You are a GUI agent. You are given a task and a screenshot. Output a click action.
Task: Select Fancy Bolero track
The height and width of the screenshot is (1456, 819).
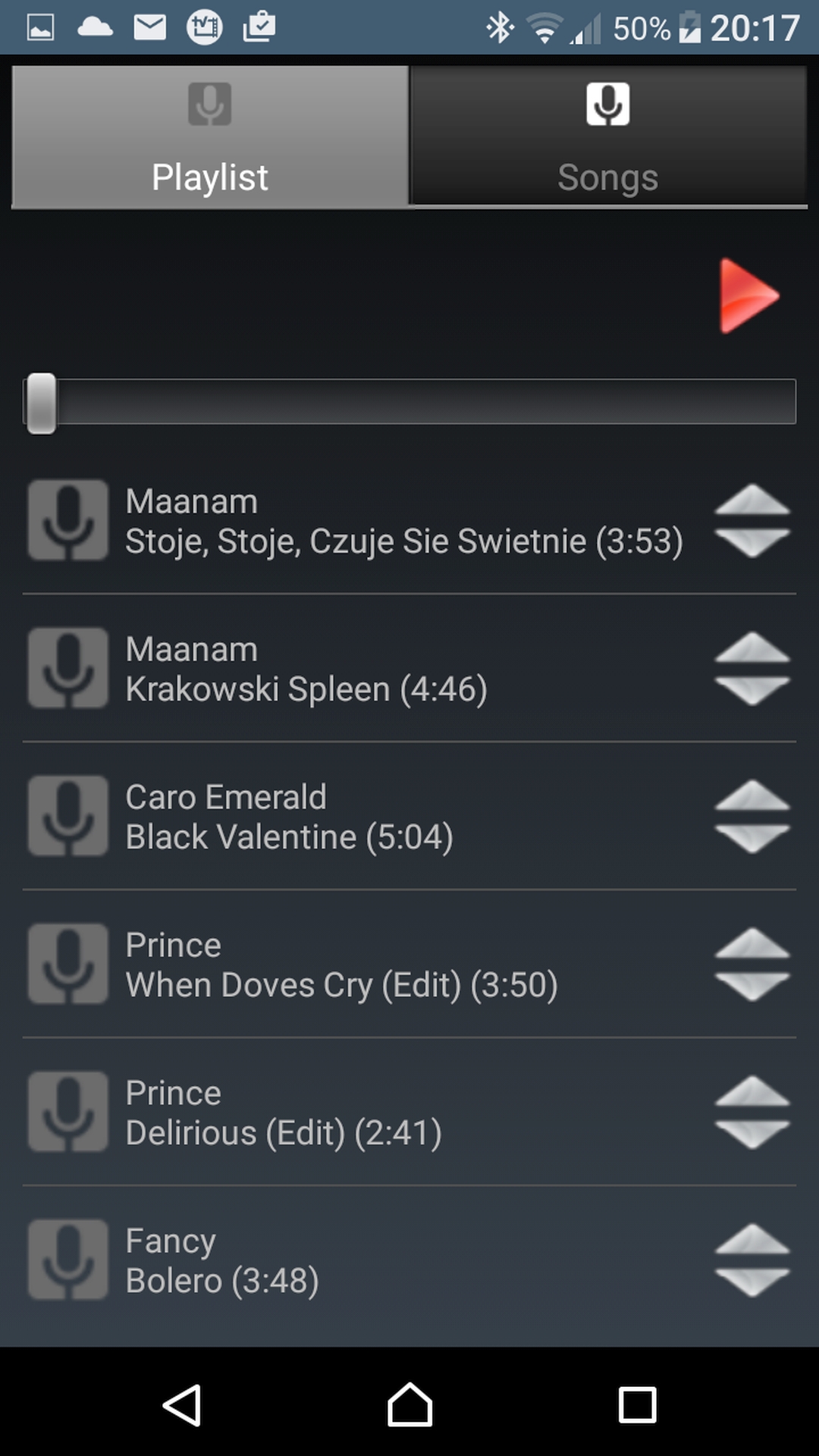[x=355, y=1260]
